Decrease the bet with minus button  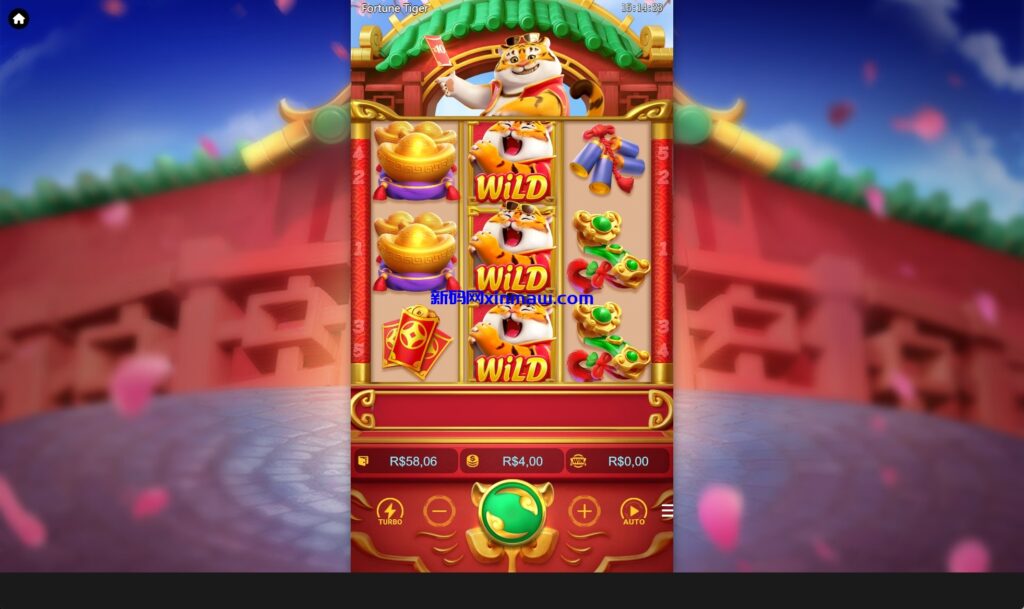[x=439, y=512]
